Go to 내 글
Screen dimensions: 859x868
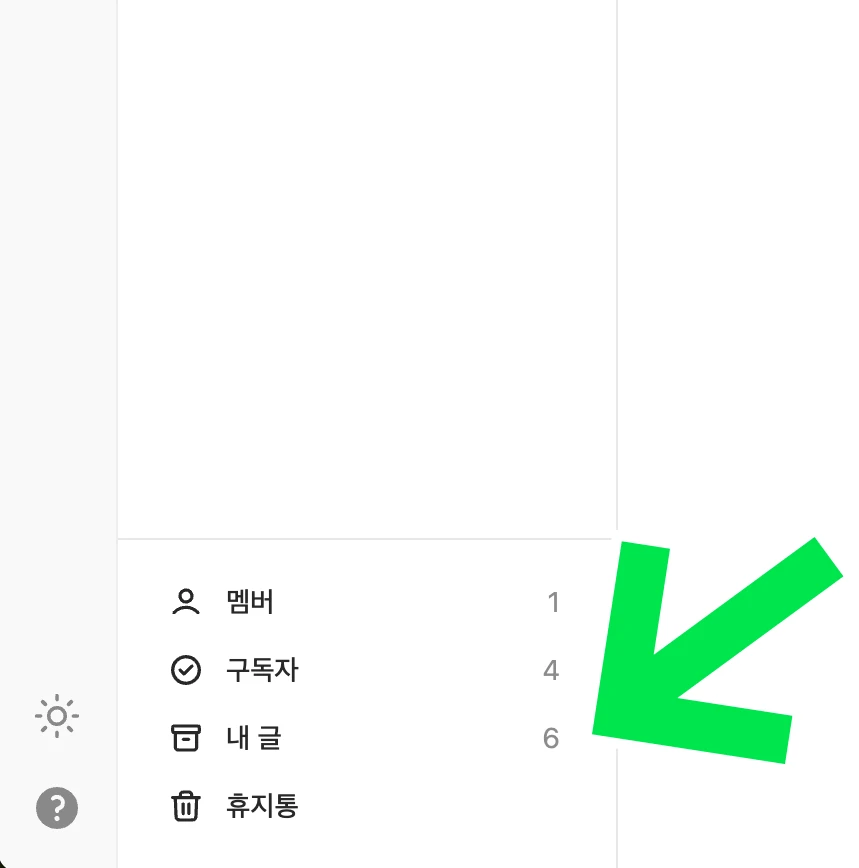pos(254,738)
